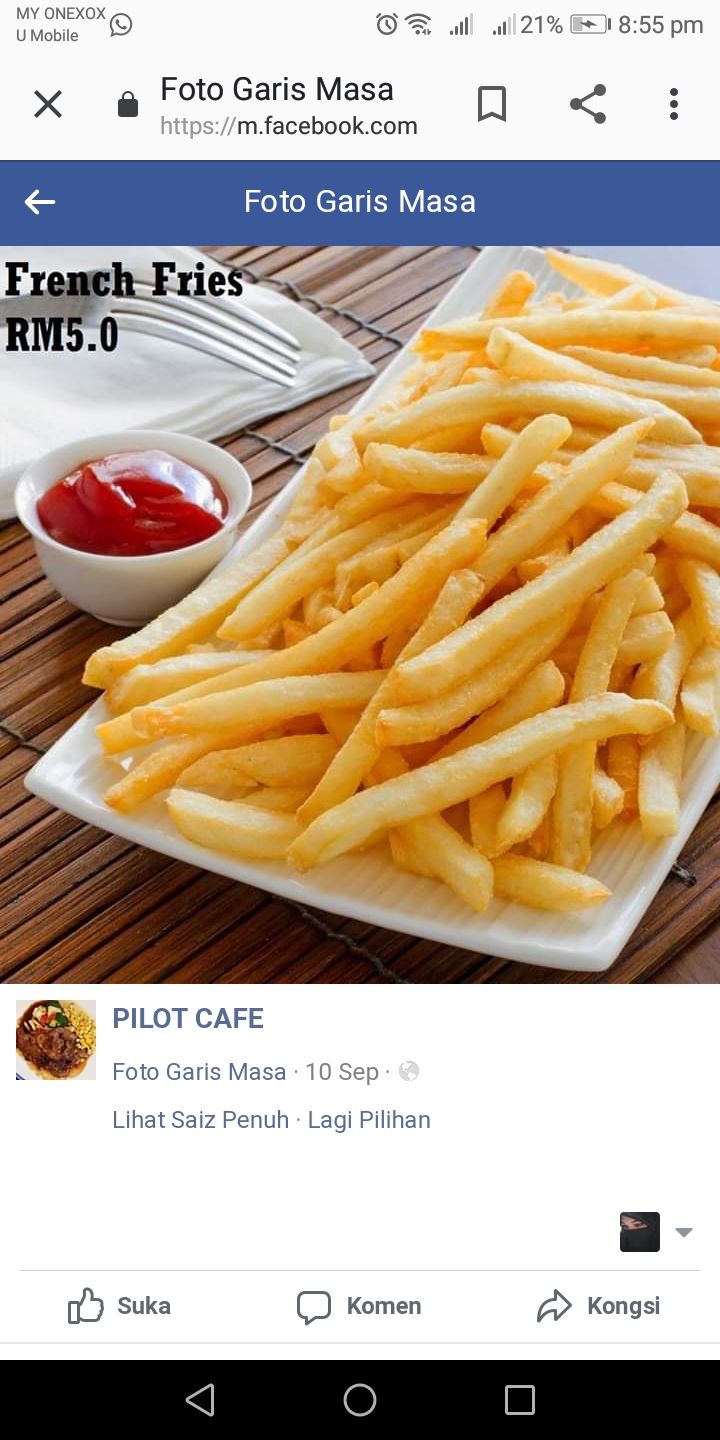720x1440 pixels.
Task: Go back using the Foto Garis Masa arrow
Action: tap(40, 202)
